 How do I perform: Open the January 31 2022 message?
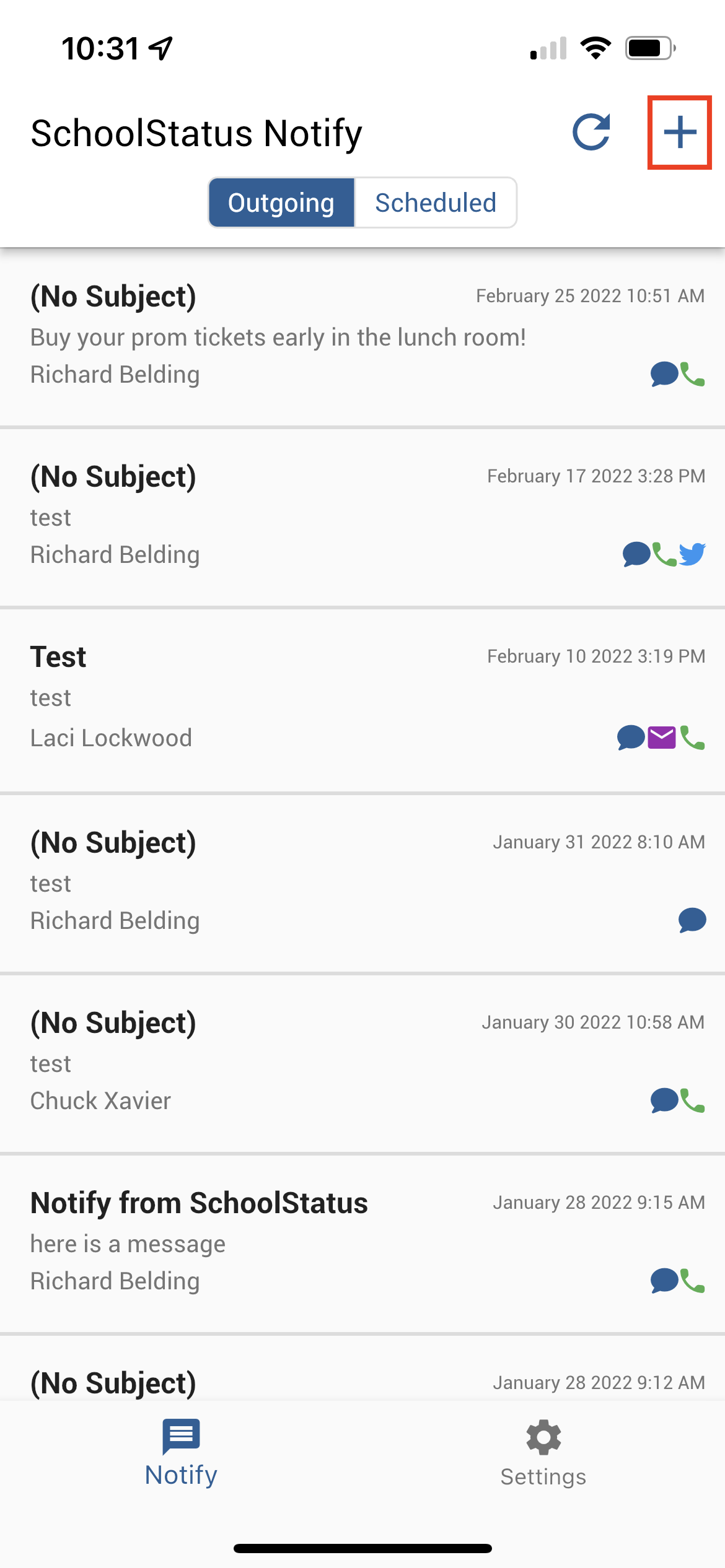[362, 883]
